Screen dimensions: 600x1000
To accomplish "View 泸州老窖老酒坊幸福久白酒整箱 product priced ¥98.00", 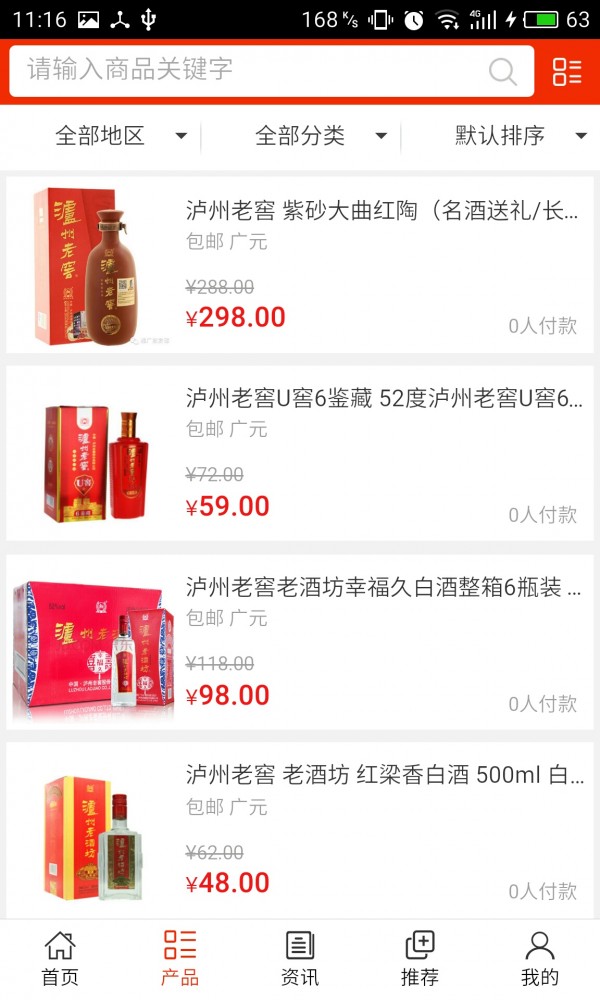I will (300, 641).
